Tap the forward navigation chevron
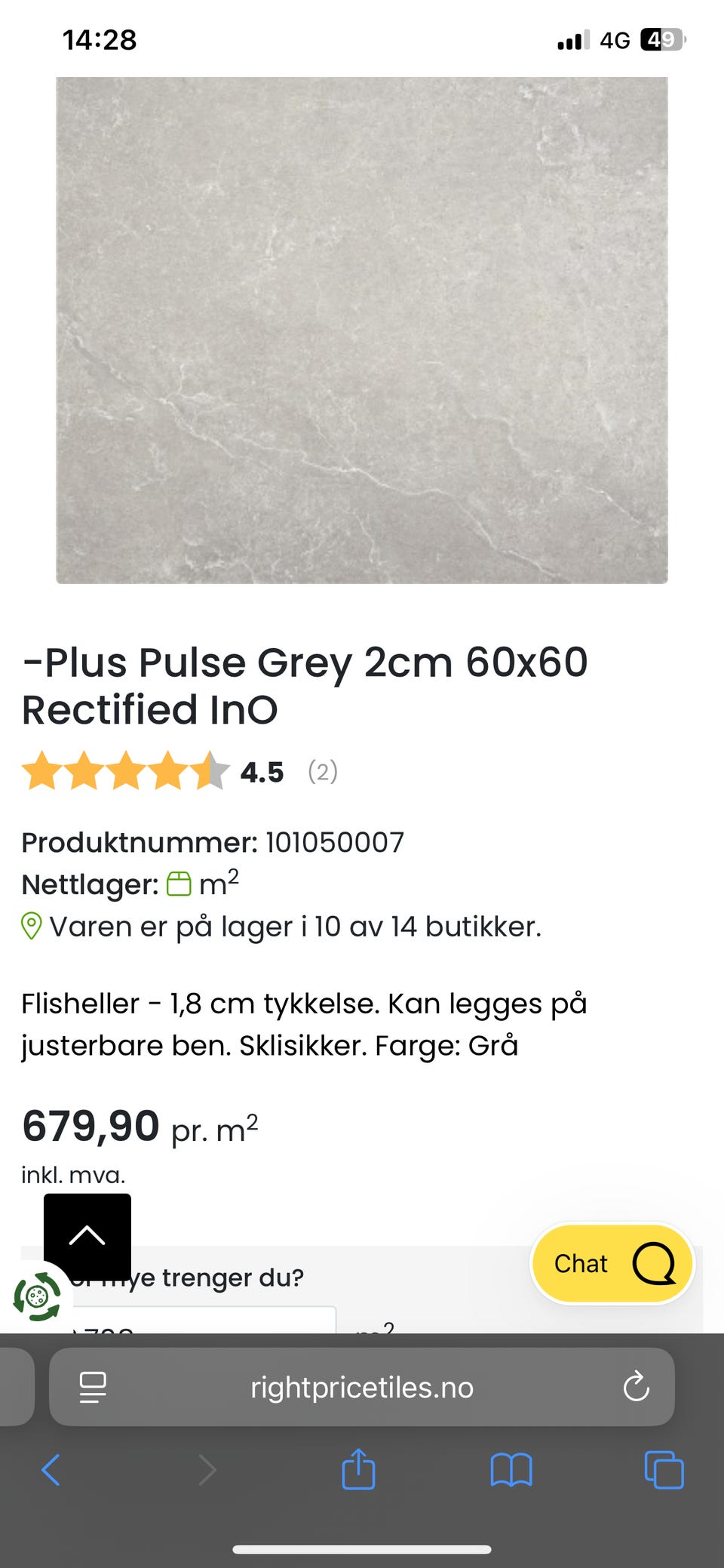The image size is (724, 1568). tap(208, 1470)
